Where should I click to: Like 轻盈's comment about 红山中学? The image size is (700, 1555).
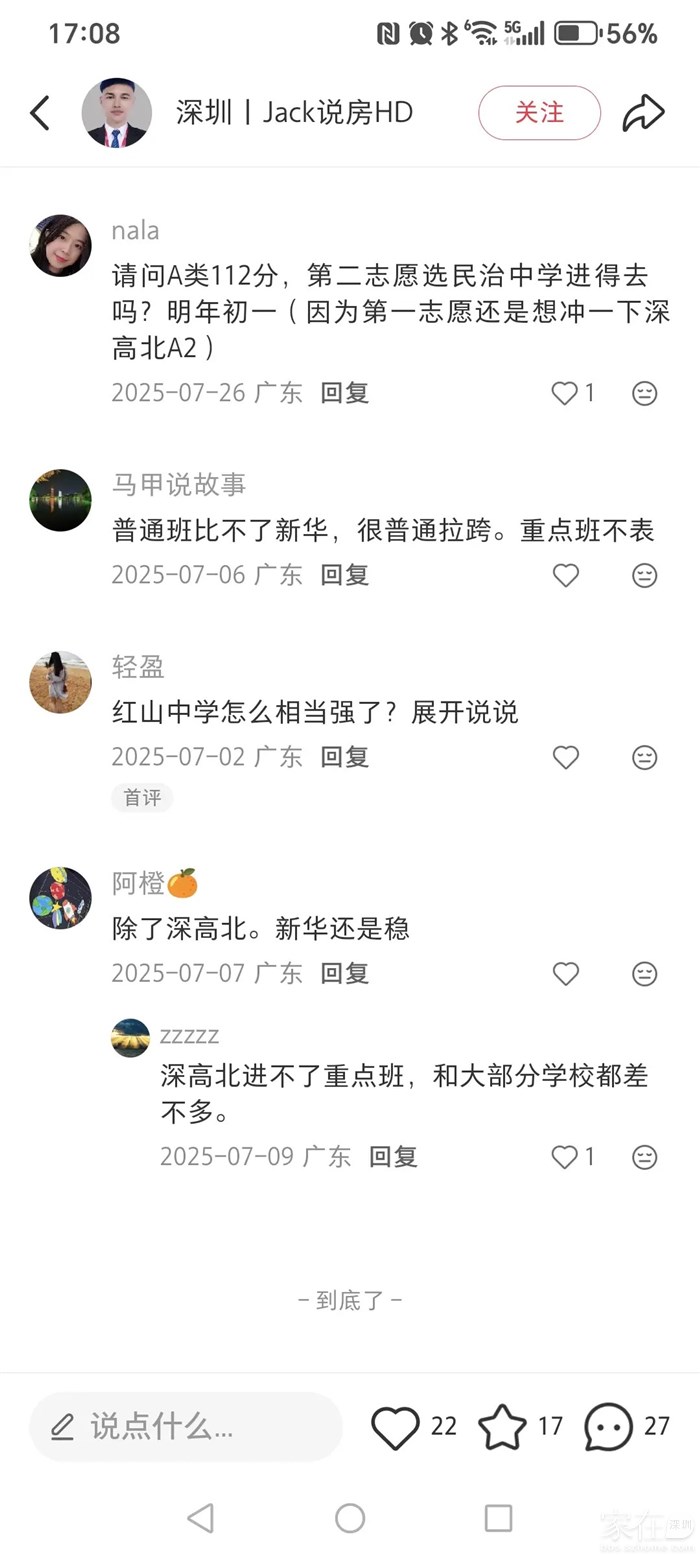point(566,757)
